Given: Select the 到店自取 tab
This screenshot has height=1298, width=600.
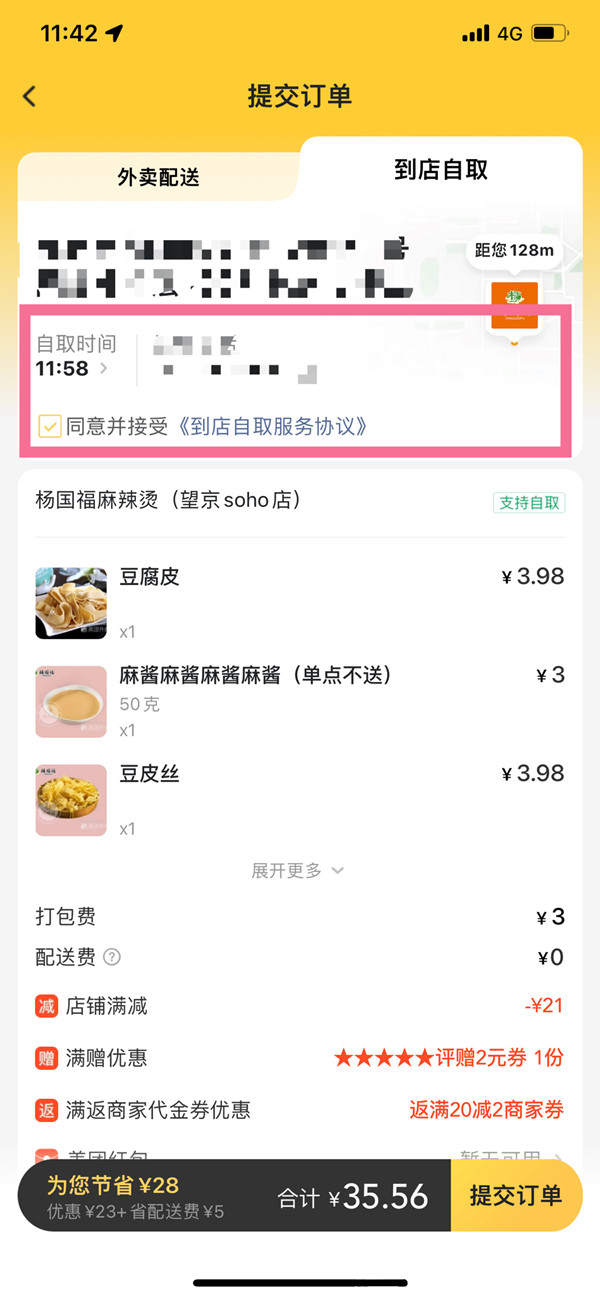Looking at the screenshot, I should (x=441, y=170).
